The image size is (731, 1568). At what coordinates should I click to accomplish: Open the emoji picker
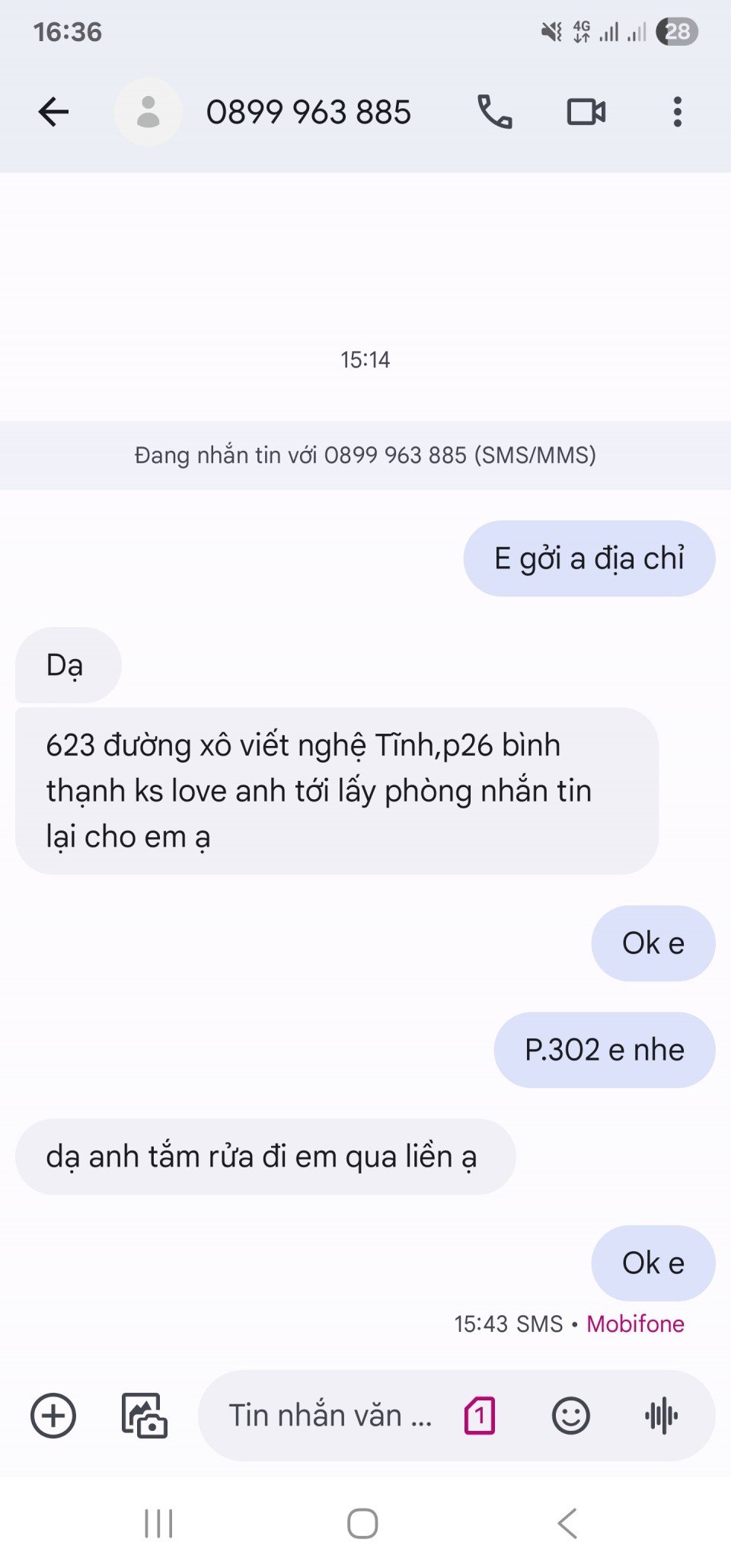coord(570,1416)
